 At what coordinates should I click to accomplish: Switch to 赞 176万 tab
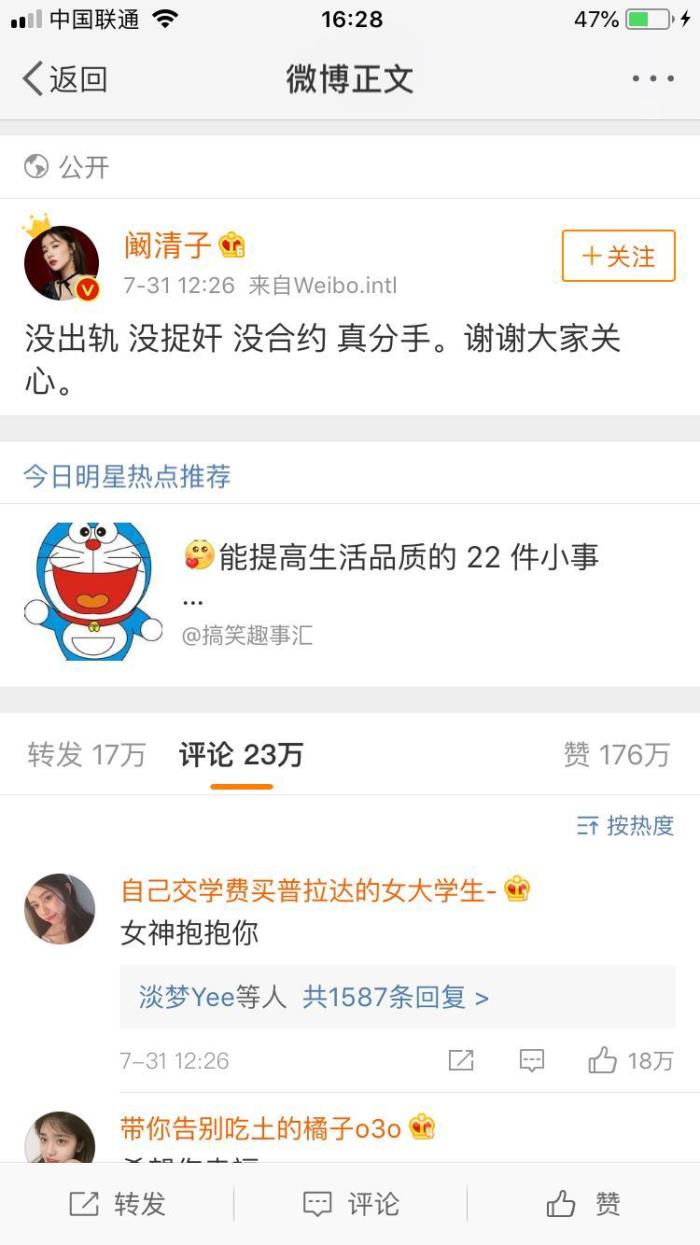tap(616, 755)
